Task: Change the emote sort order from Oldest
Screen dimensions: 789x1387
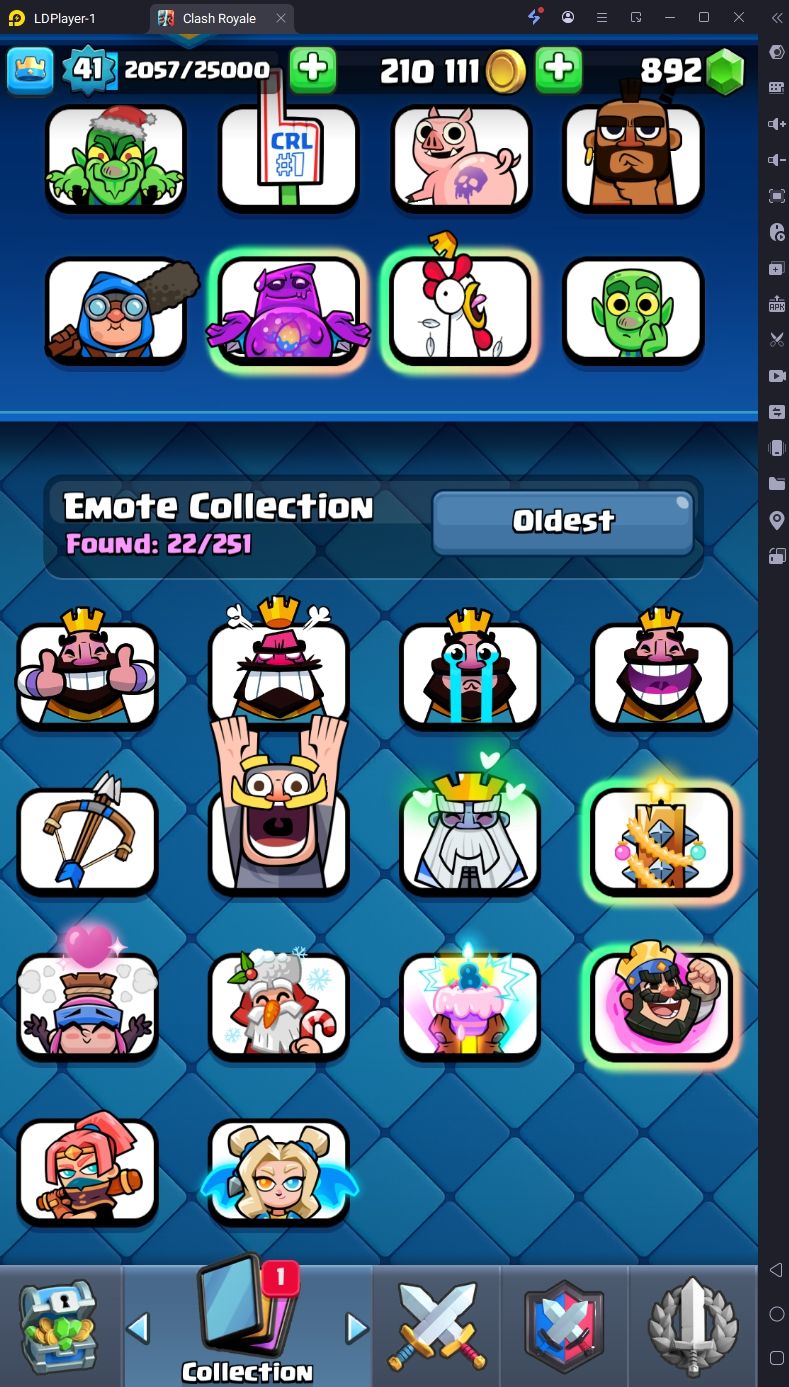Action: click(x=563, y=521)
